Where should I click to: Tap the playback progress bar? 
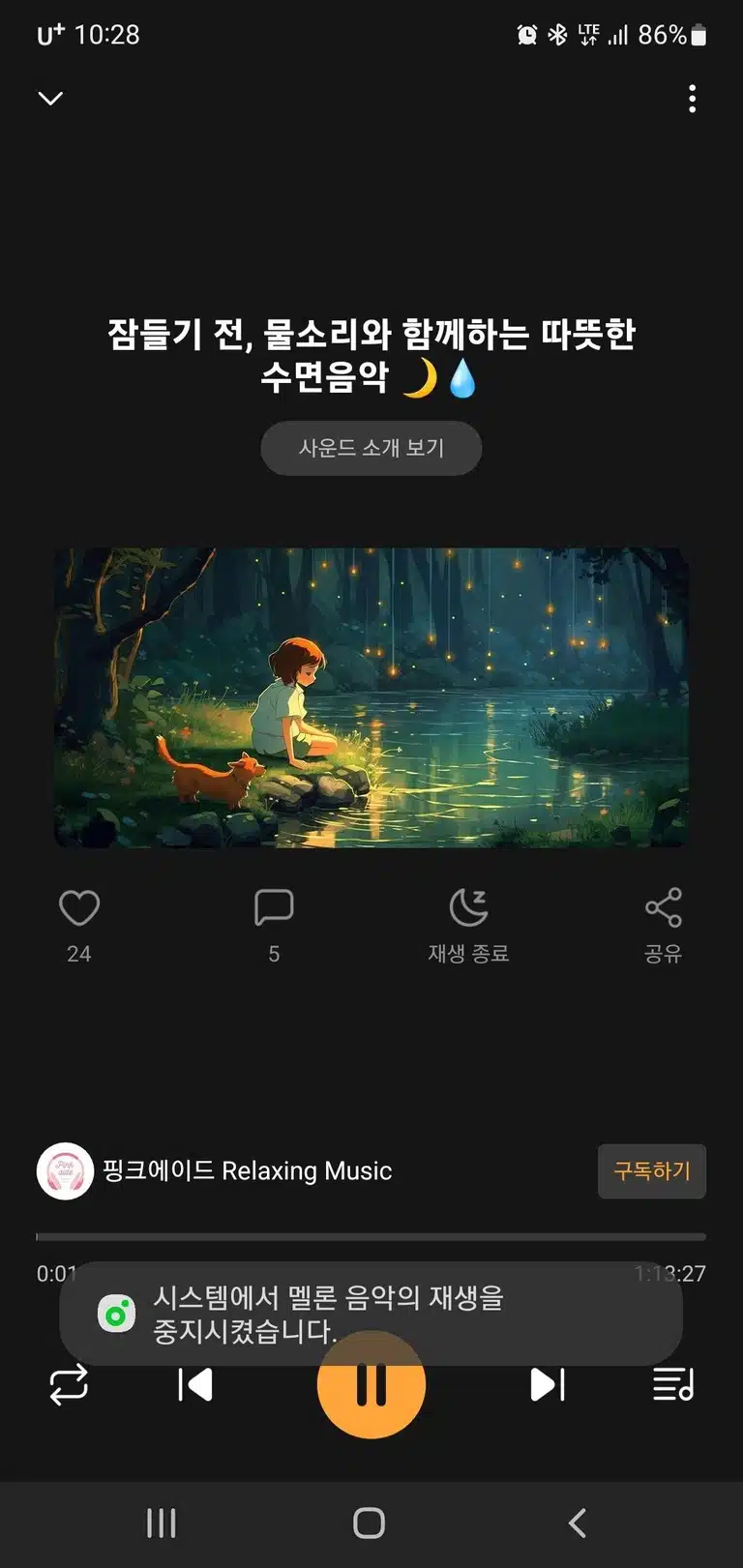click(371, 1236)
